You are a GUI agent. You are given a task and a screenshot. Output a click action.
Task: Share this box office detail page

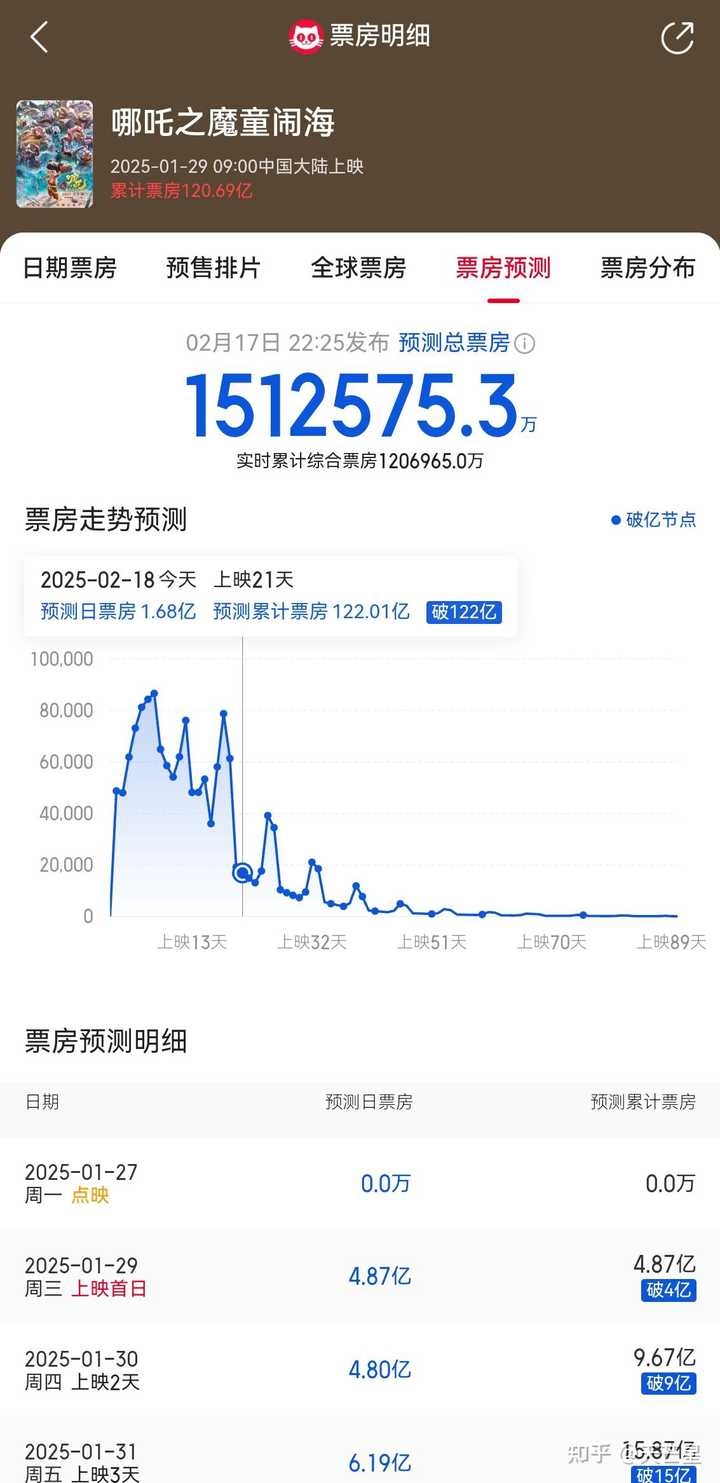tap(677, 37)
